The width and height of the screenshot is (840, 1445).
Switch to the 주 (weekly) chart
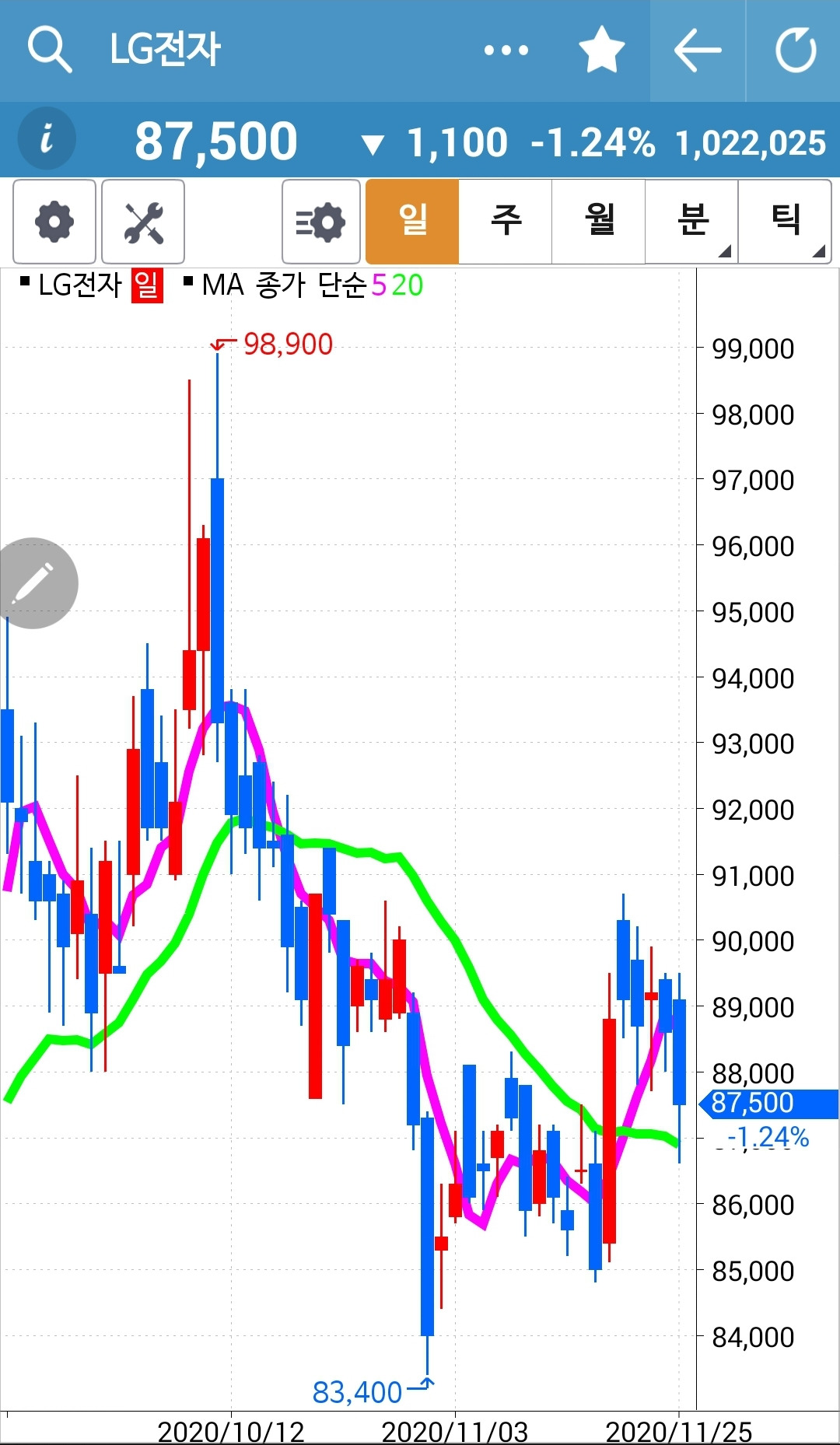point(506,221)
